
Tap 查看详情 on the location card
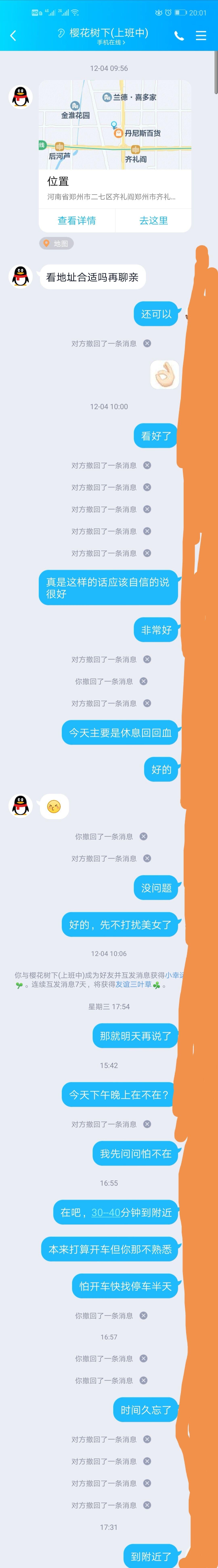(77, 220)
